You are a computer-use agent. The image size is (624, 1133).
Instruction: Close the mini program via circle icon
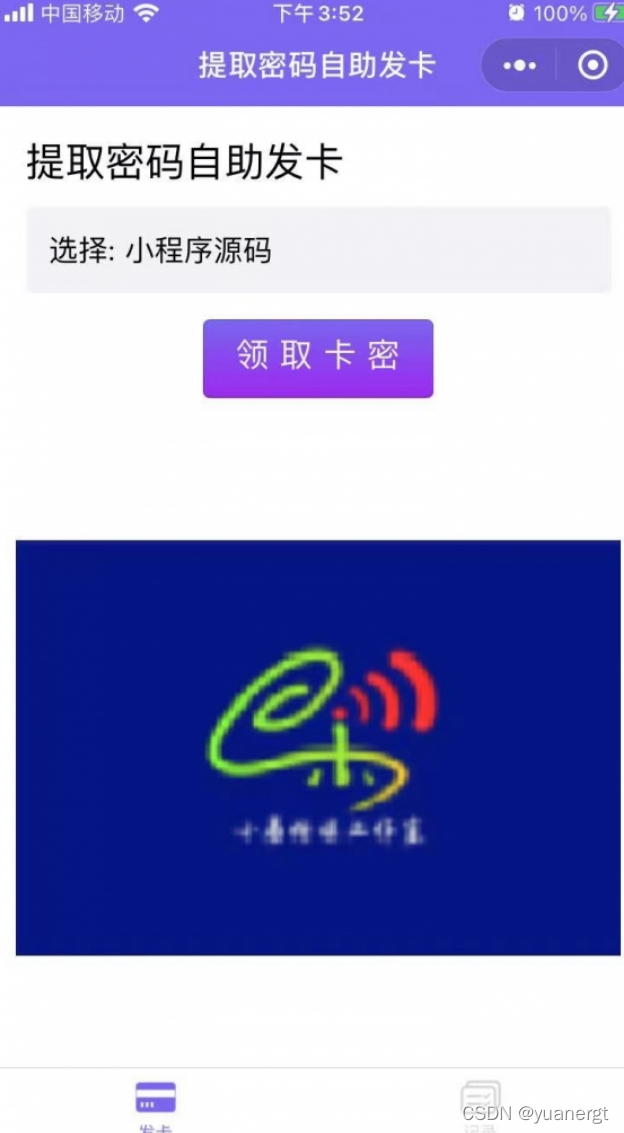tap(593, 66)
